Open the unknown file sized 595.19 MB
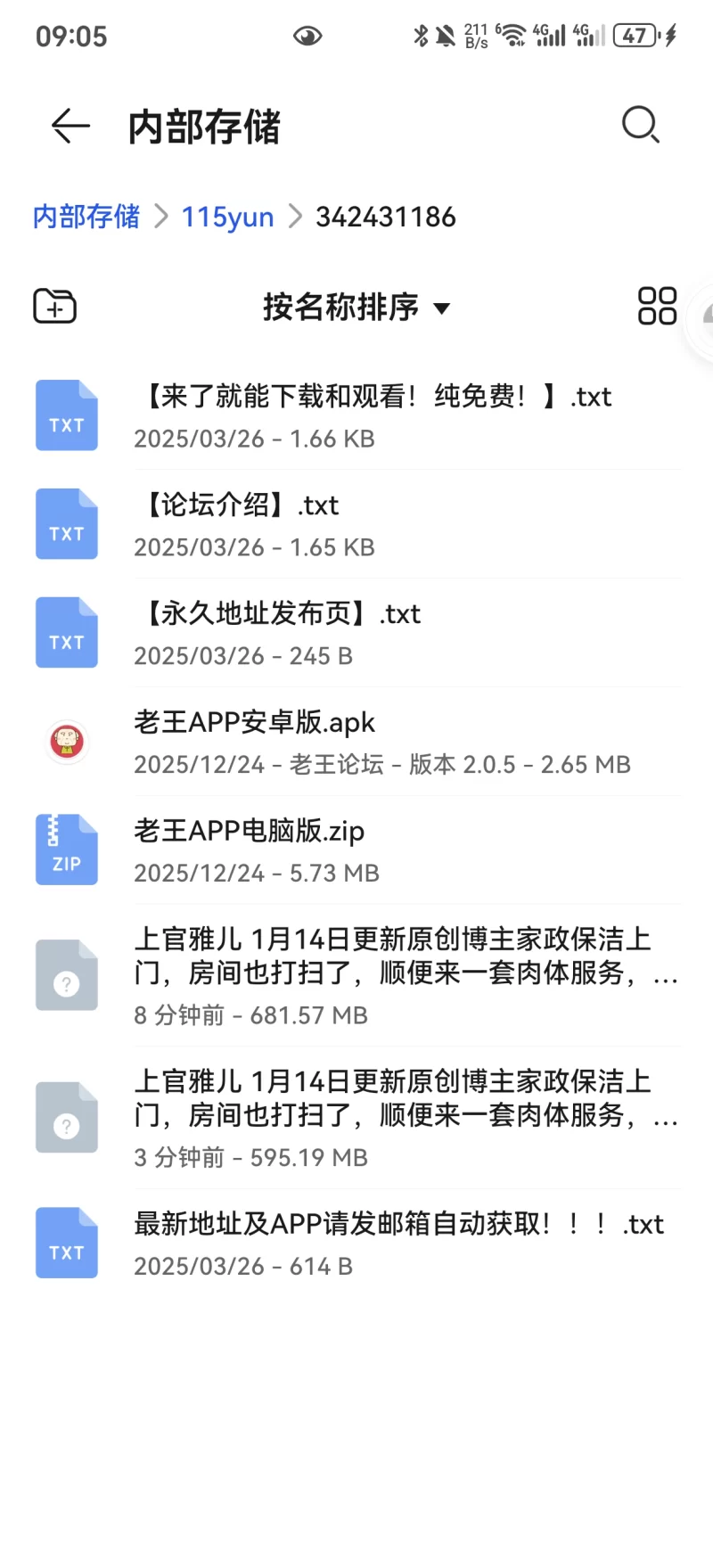The width and height of the screenshot is (713, 1568). (x=356, y=1118)
